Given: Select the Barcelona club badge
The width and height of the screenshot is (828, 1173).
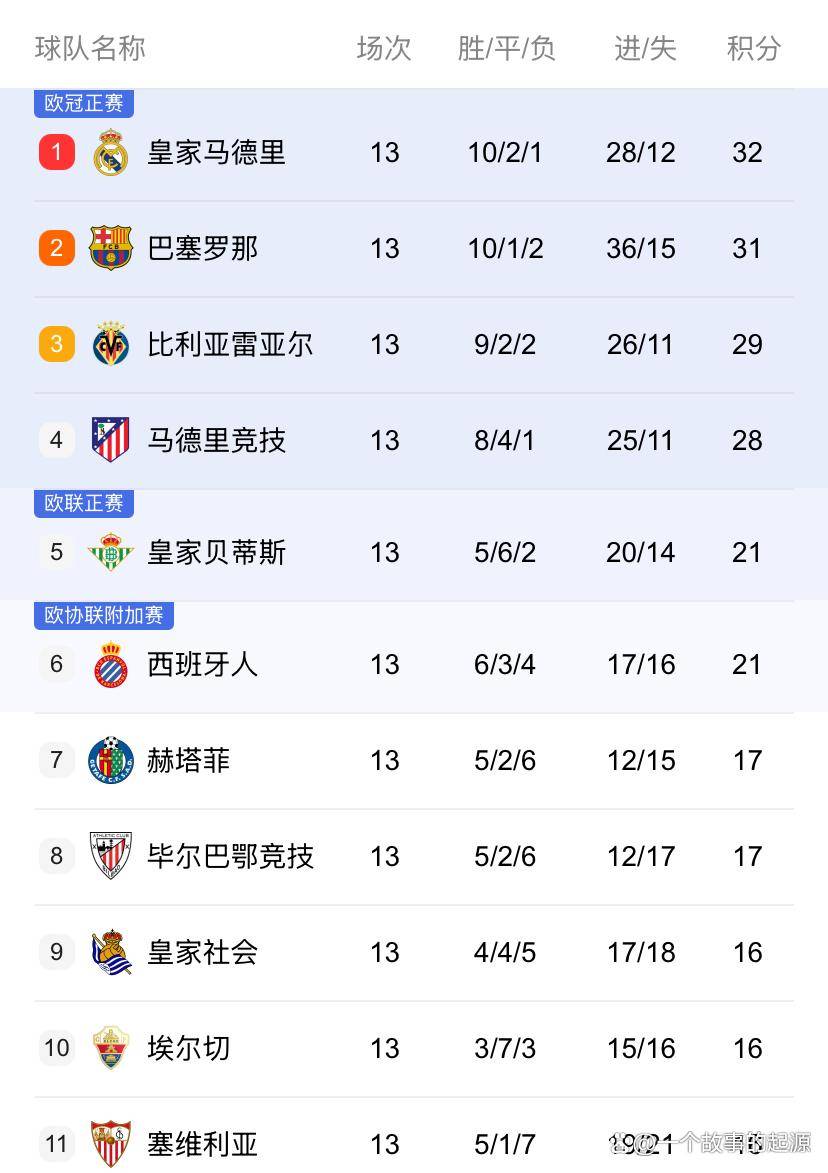Looking at the screenshot, I should tap(111, 248).
